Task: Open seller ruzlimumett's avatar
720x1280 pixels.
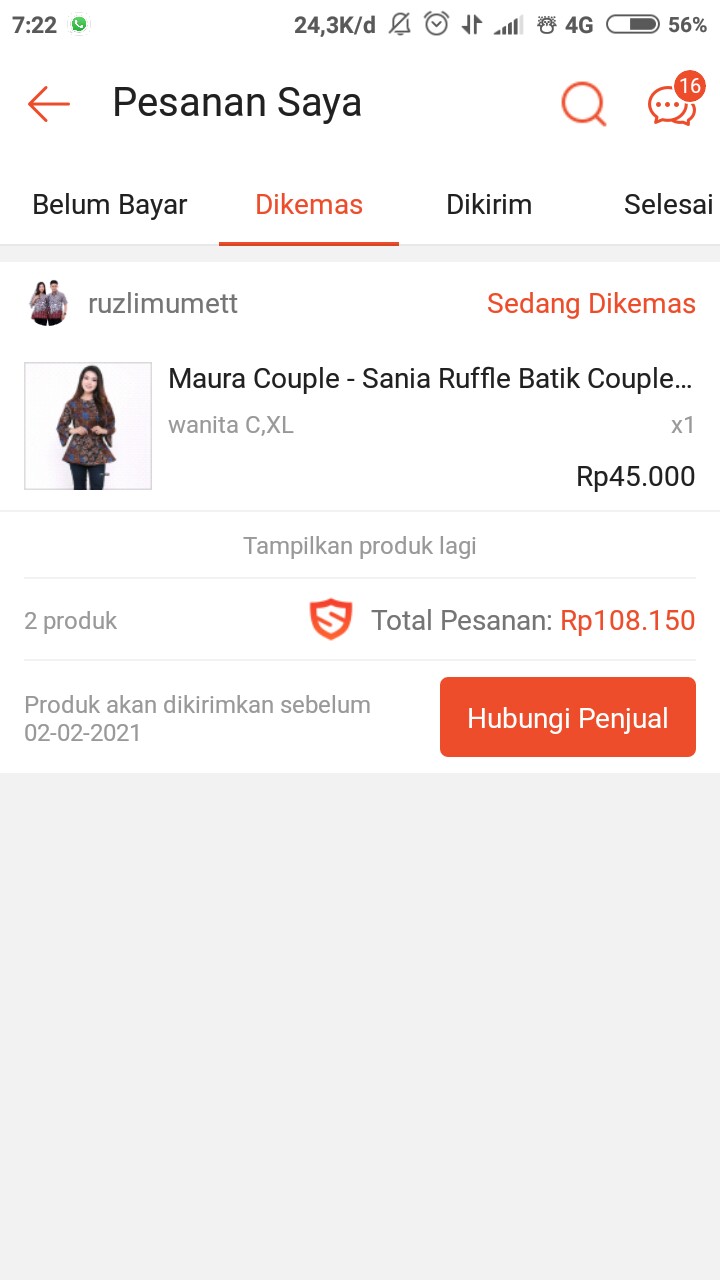Action: pyautogui.click(x=47, y=303)
